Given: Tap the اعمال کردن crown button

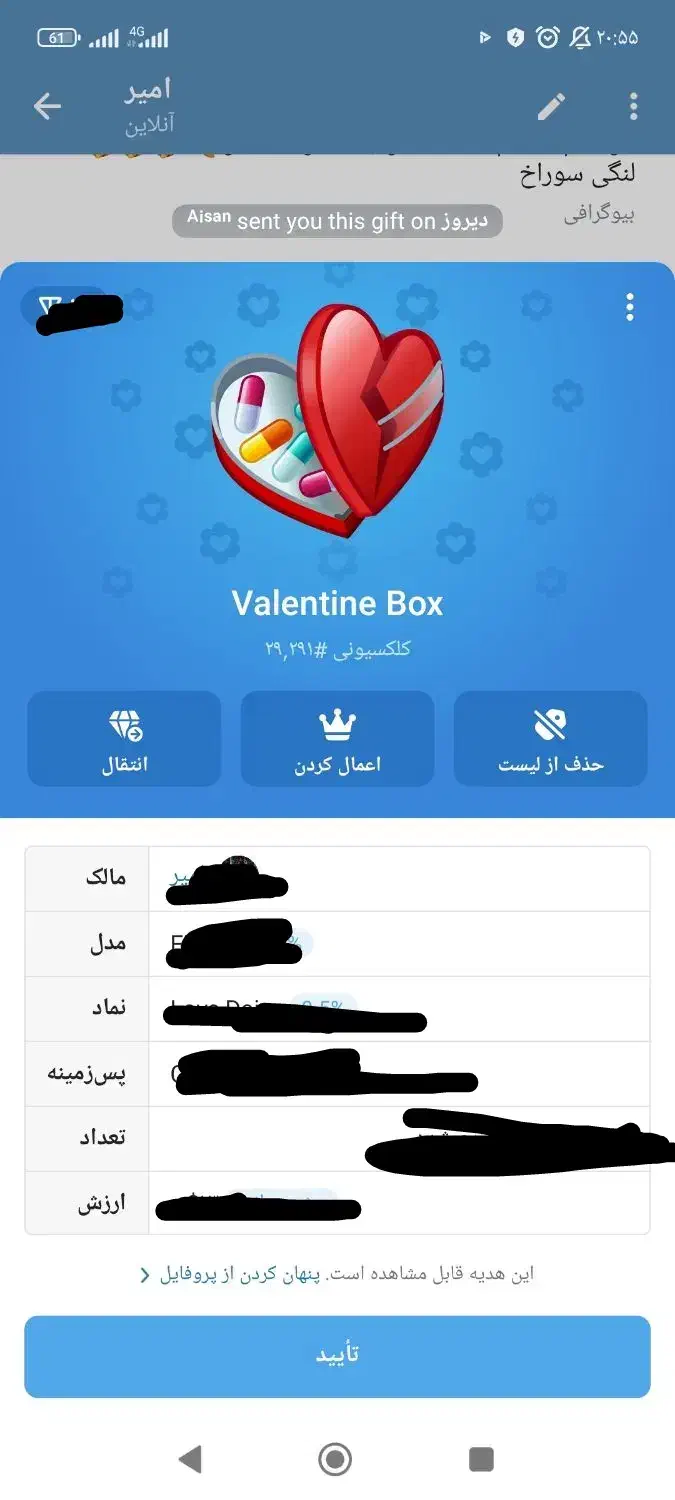Looking at the screenshot, I should (337, 739).
